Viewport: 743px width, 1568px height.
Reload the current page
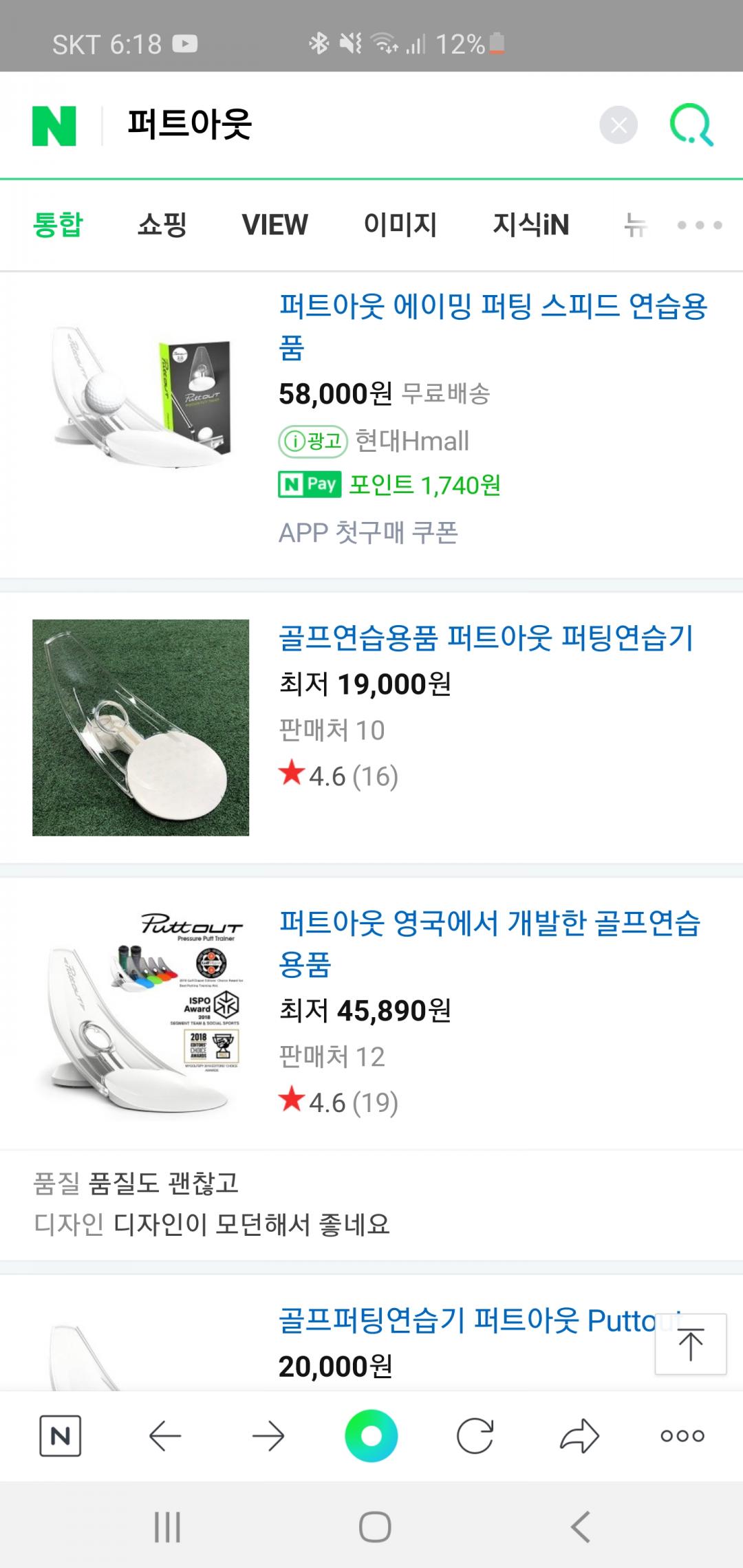[475, 1436]
